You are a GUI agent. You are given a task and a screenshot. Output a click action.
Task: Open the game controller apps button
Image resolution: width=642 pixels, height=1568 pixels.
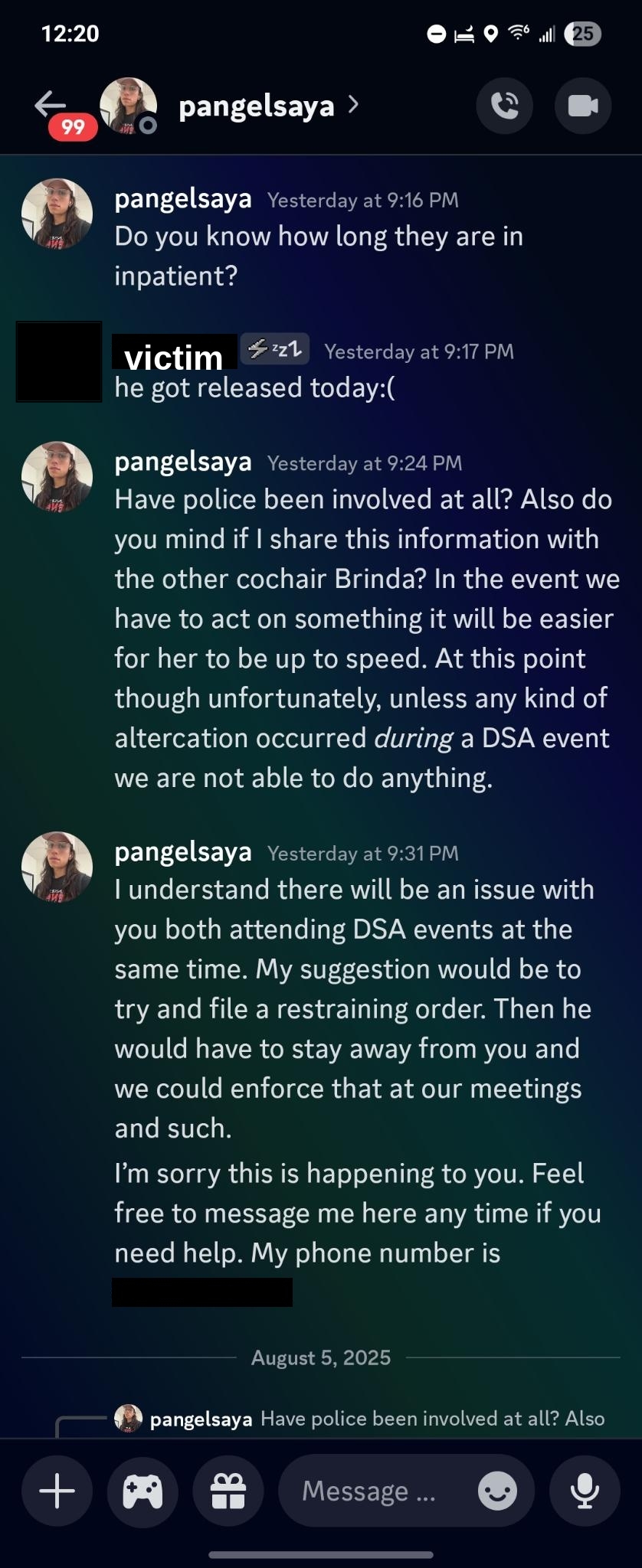tap(142, 1491)
